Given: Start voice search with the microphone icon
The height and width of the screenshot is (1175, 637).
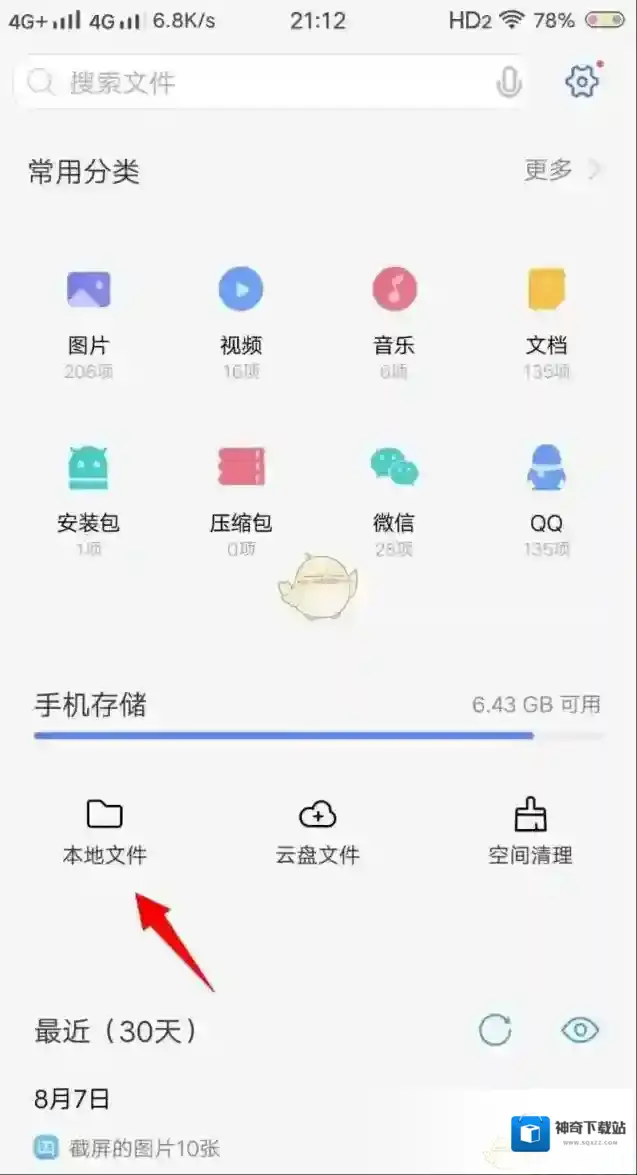Looking at the screenshot, I should (508, 82).
